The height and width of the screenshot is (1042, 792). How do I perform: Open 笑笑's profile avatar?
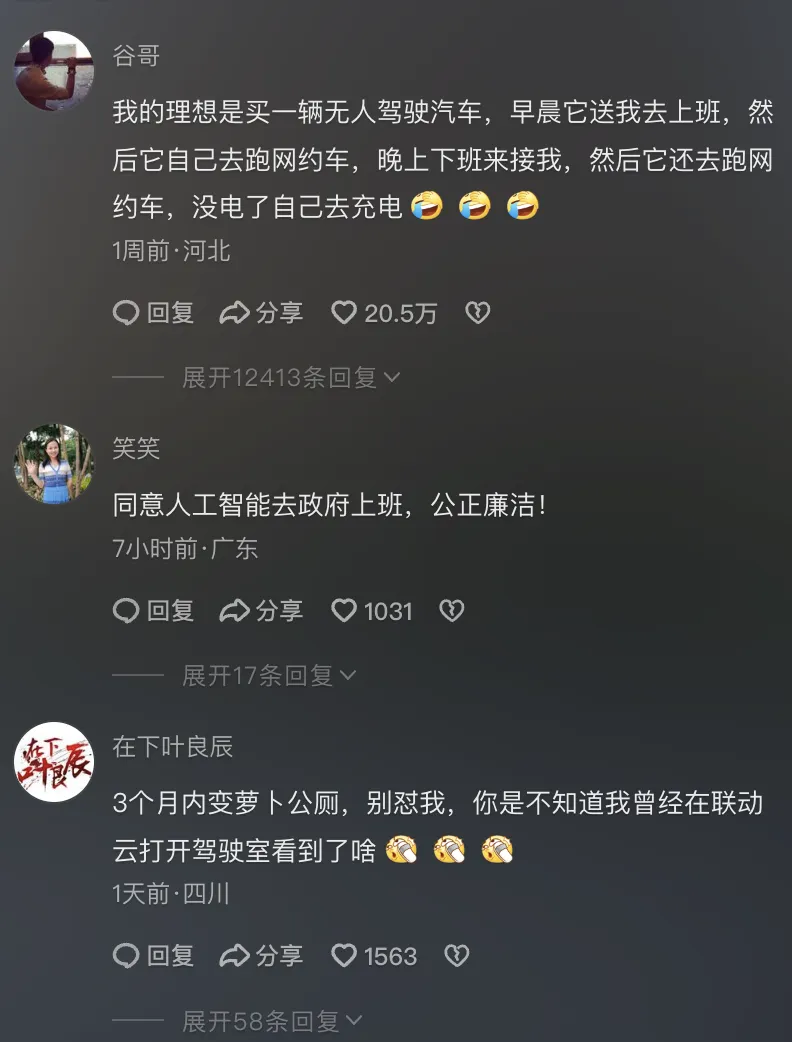tap(53, 463)
